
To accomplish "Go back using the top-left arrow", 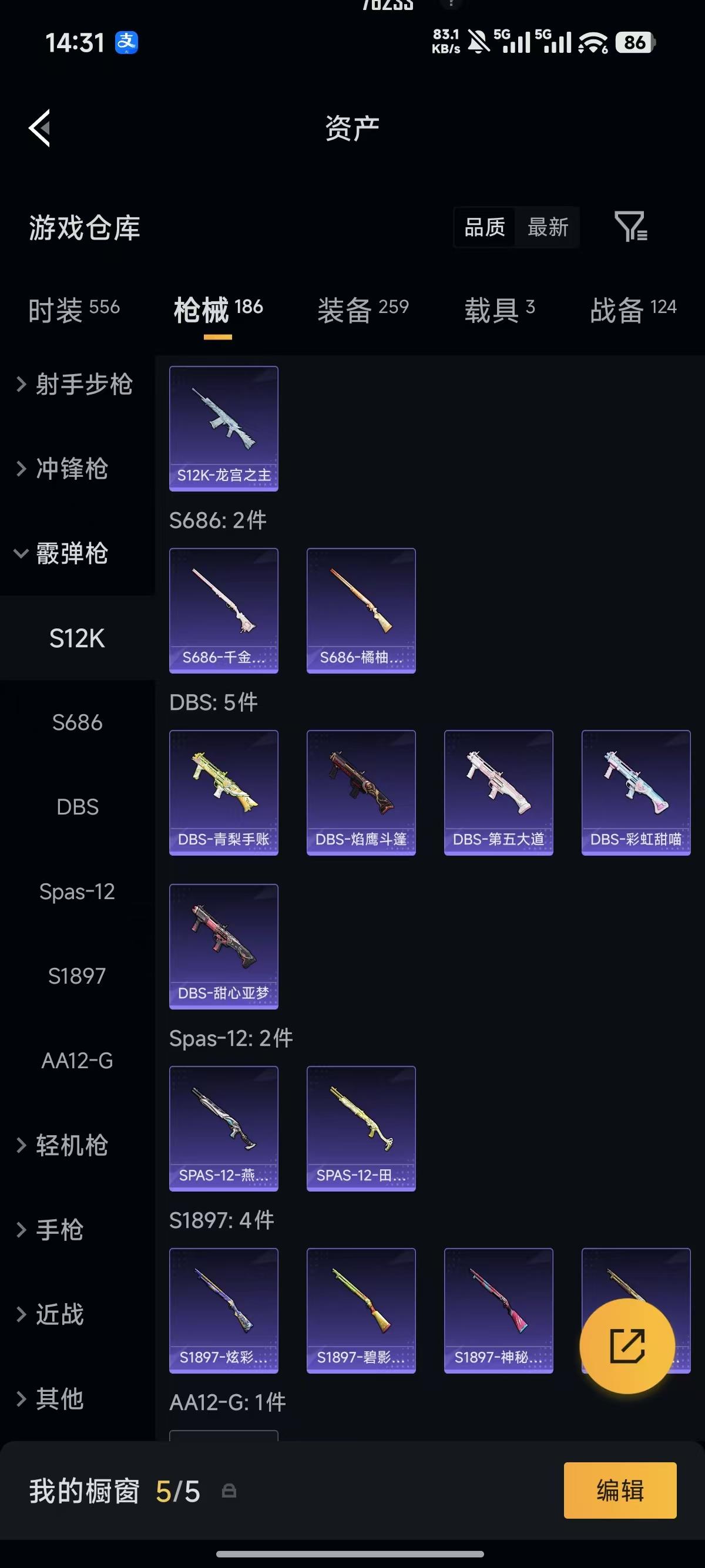I will [x=39, y=129].
